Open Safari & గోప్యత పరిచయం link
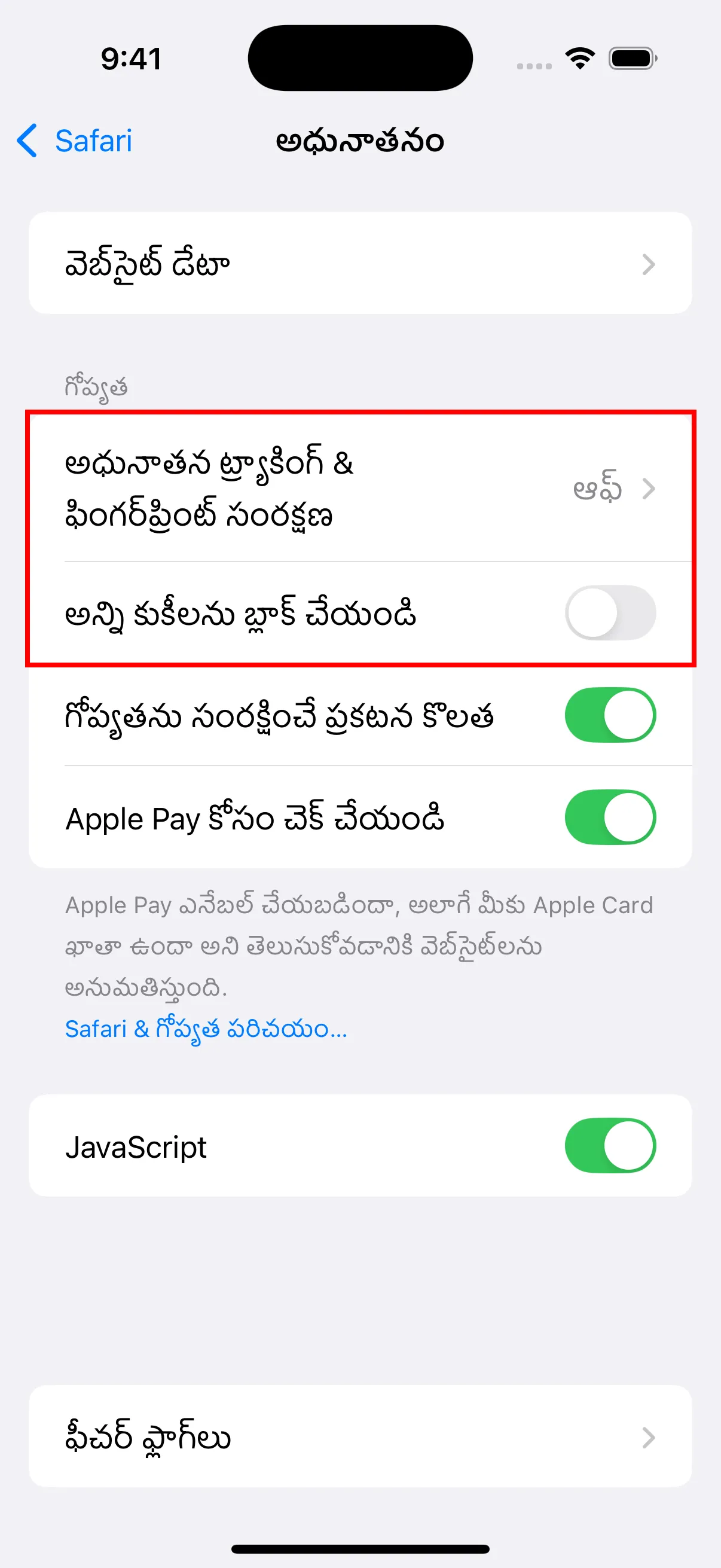The width and height of the screenshot is (721, 1568). pyautogui.click(x=206, y=1029)
